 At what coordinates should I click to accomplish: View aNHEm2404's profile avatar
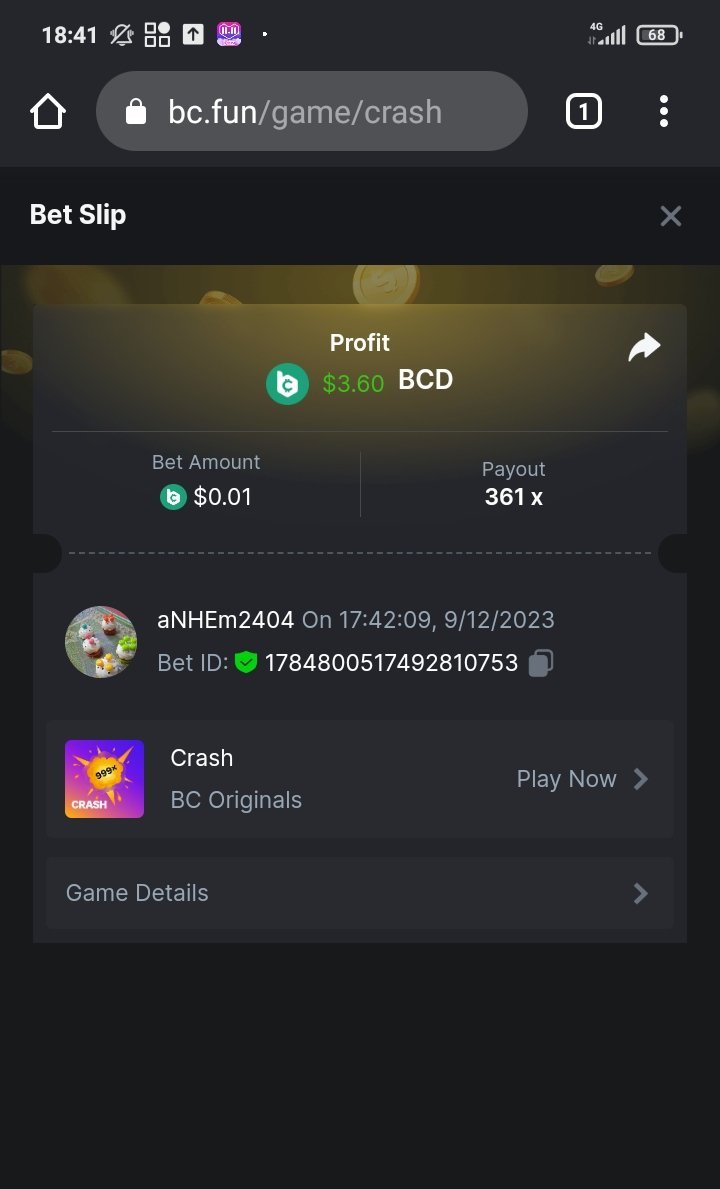[101, 642]
